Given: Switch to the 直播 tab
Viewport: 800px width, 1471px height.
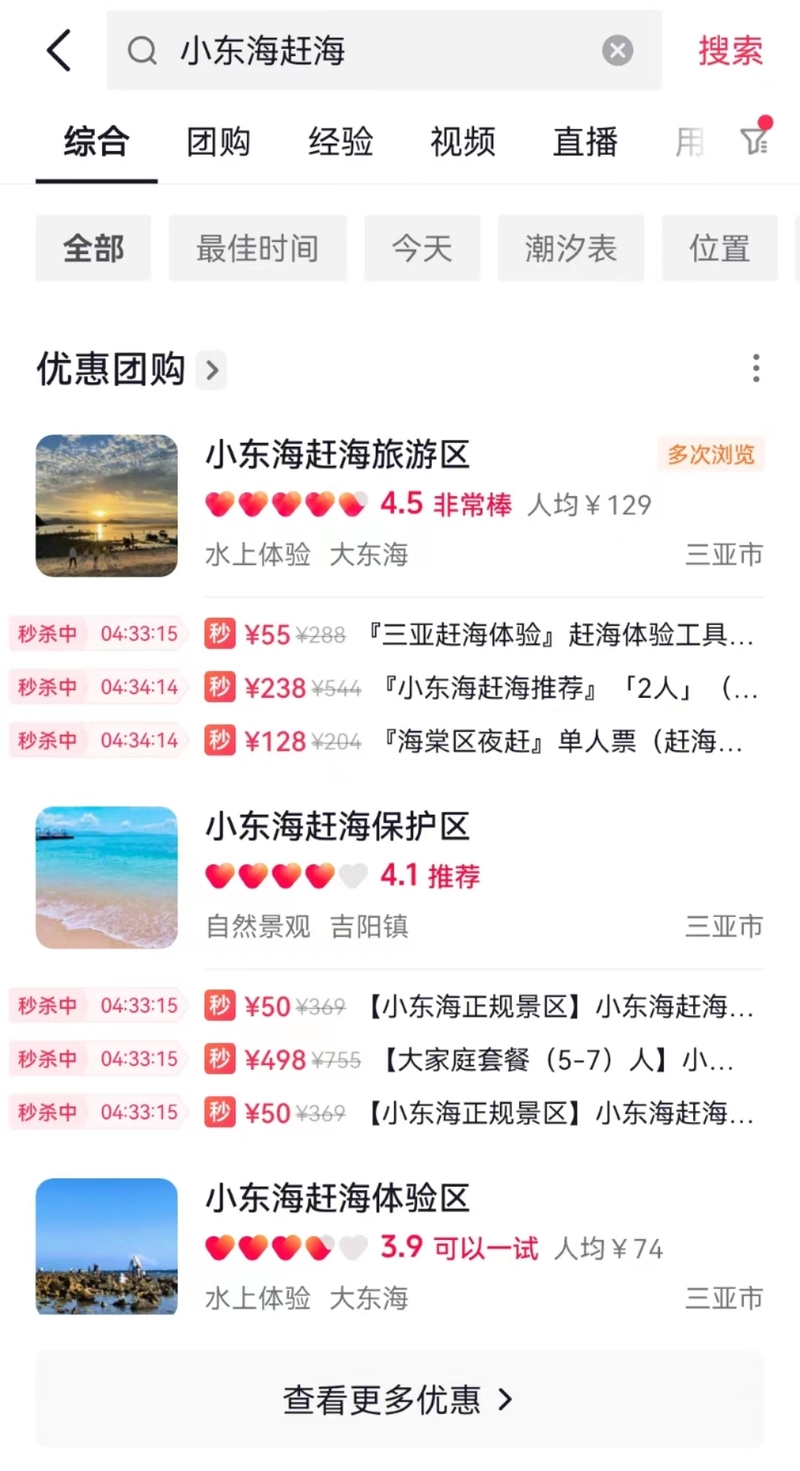Looking at the screenshot, I should coord(585,142).
